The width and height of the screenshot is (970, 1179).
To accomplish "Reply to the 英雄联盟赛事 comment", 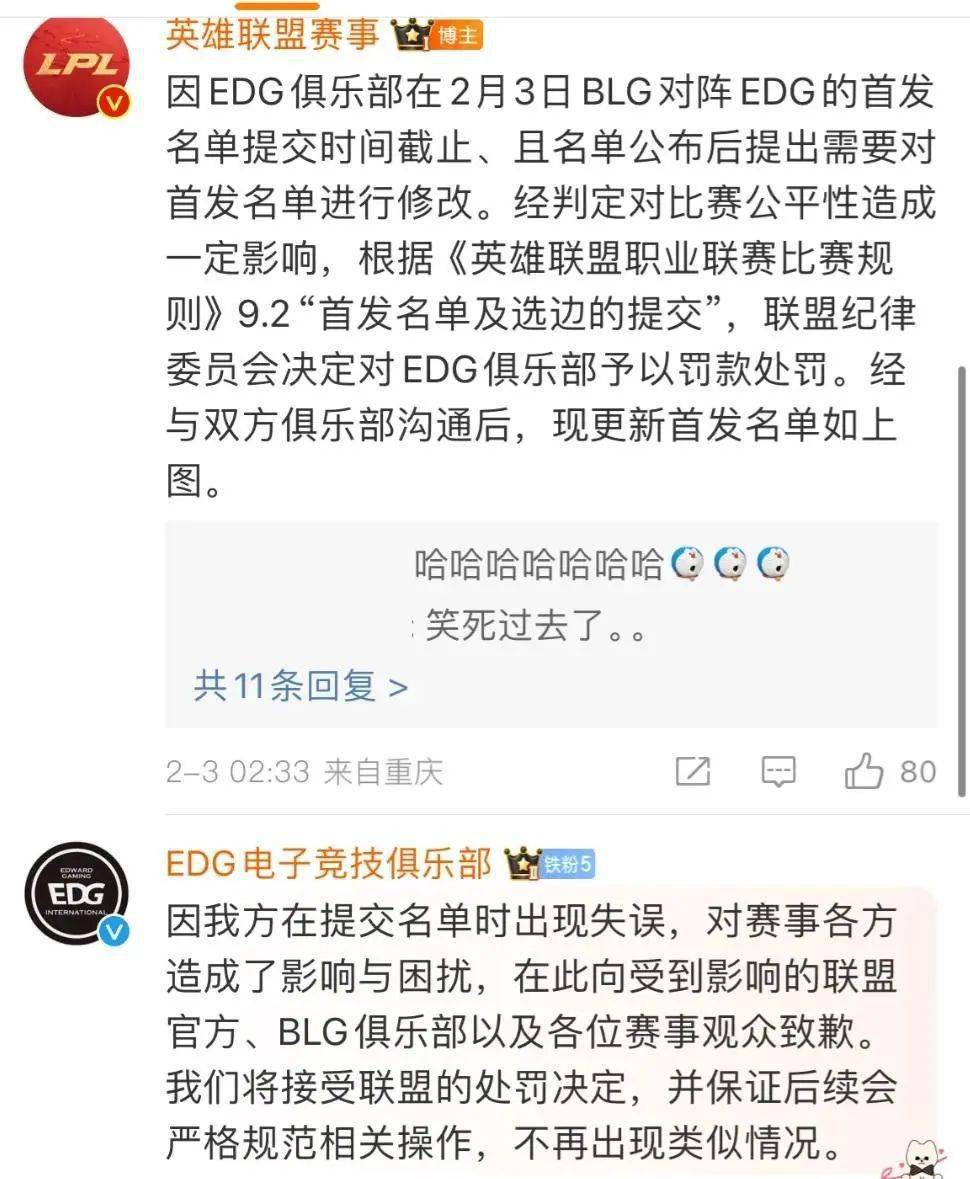I will tap(778, 771).
